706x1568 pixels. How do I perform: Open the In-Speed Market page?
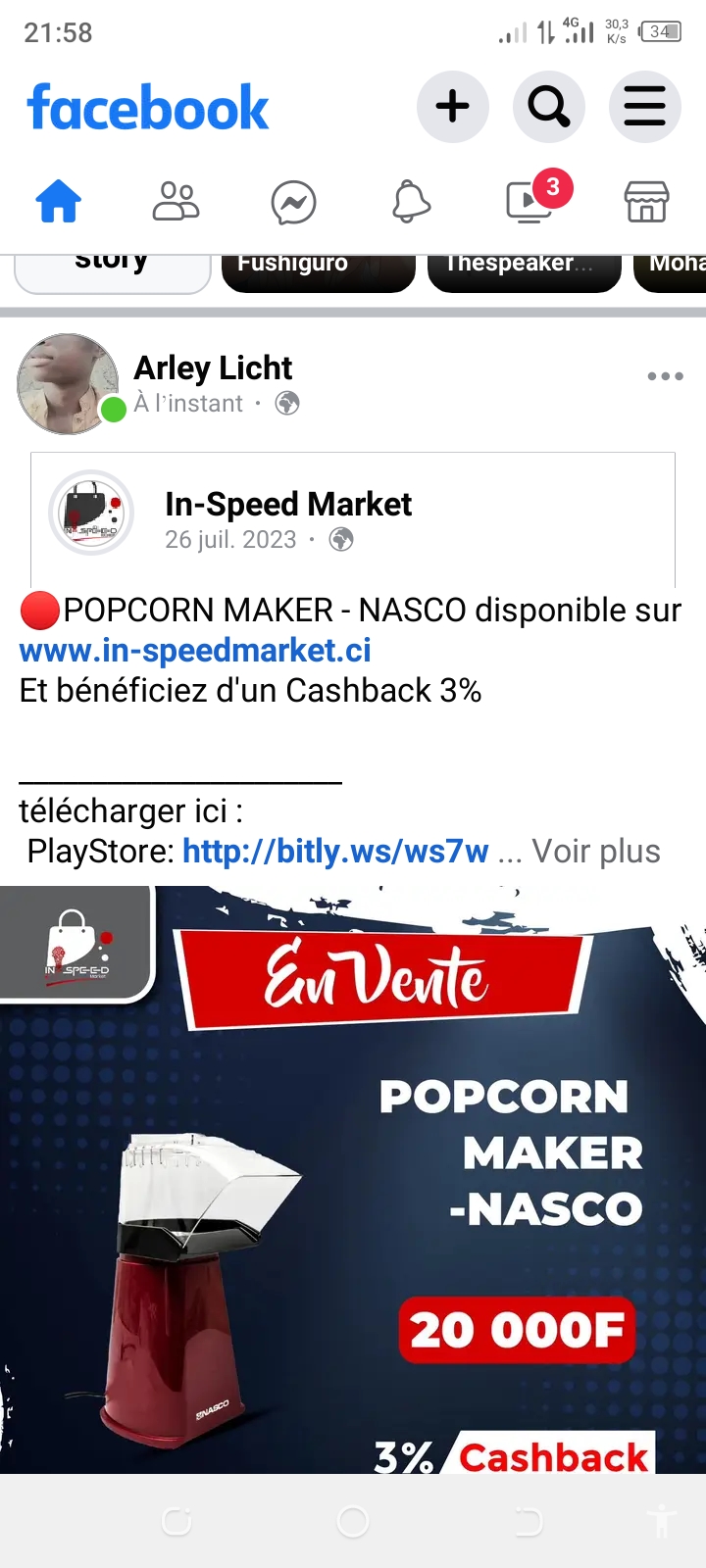pyautogui.click(x=288, y=504)
